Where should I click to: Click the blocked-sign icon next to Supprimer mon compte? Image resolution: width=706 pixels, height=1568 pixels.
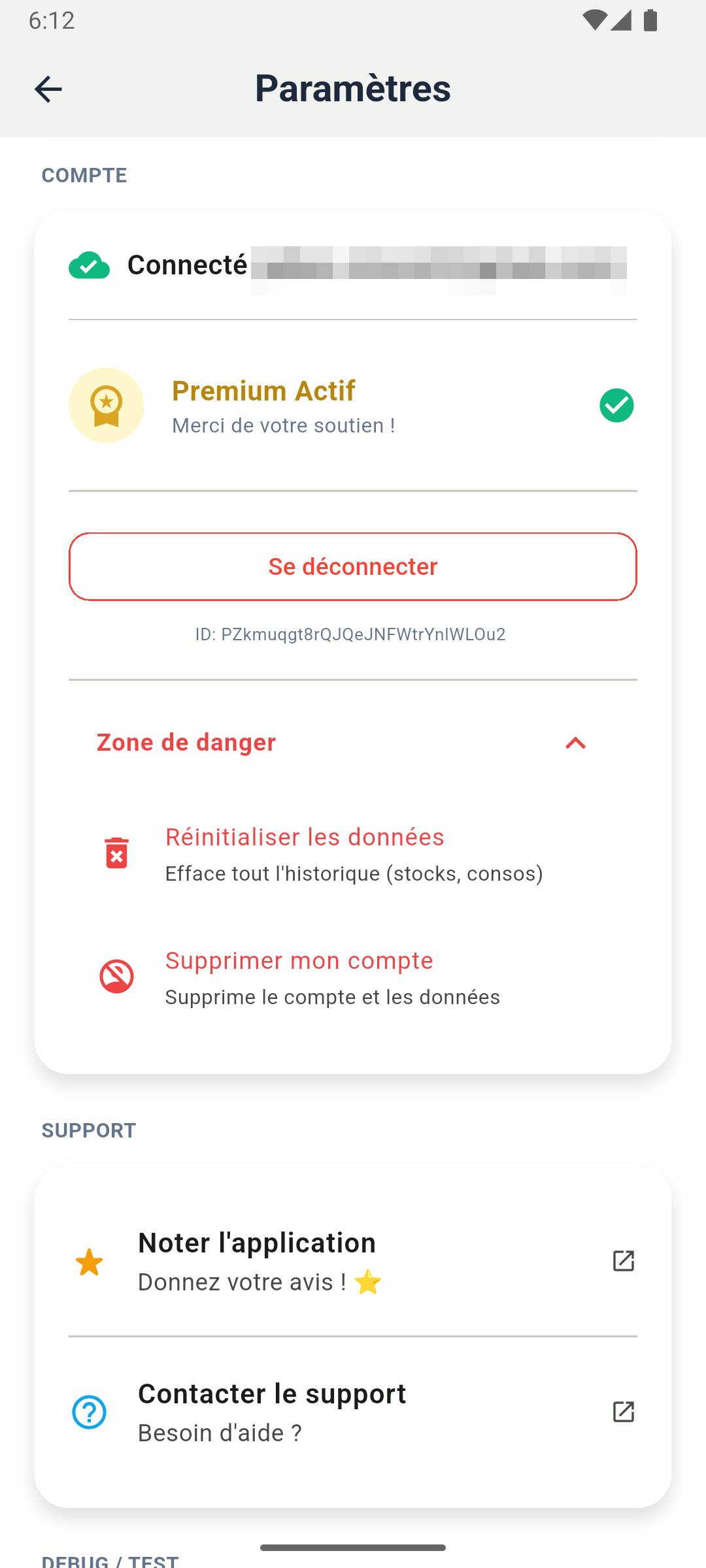click(x=116, y=975)
